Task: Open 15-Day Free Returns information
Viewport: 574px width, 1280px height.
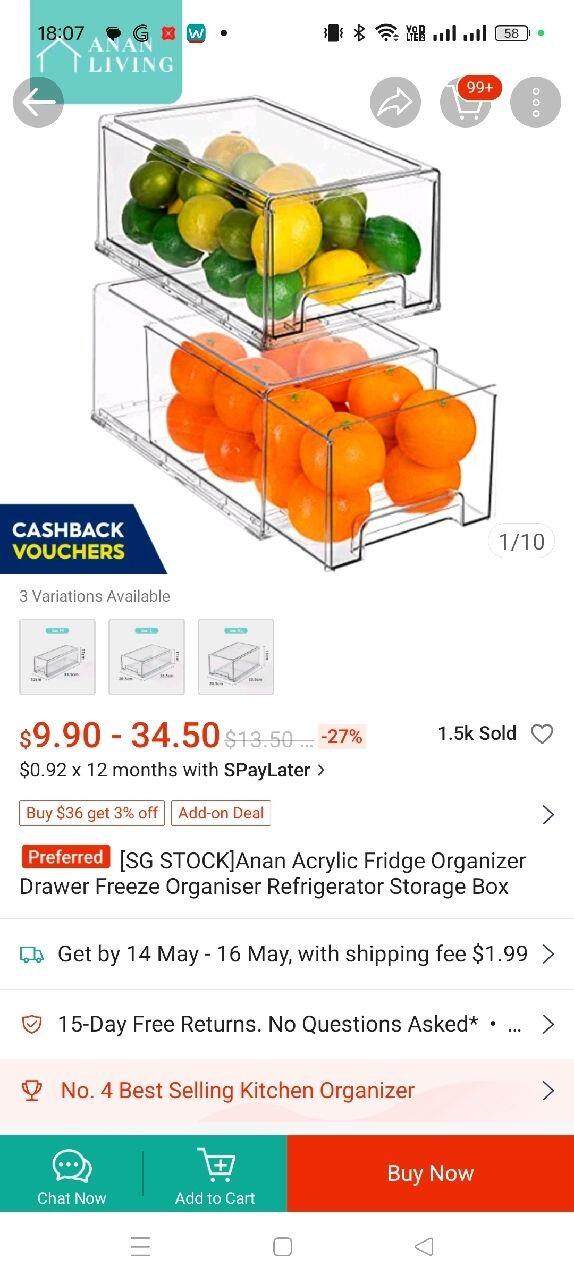Action: click(287, 1024)
